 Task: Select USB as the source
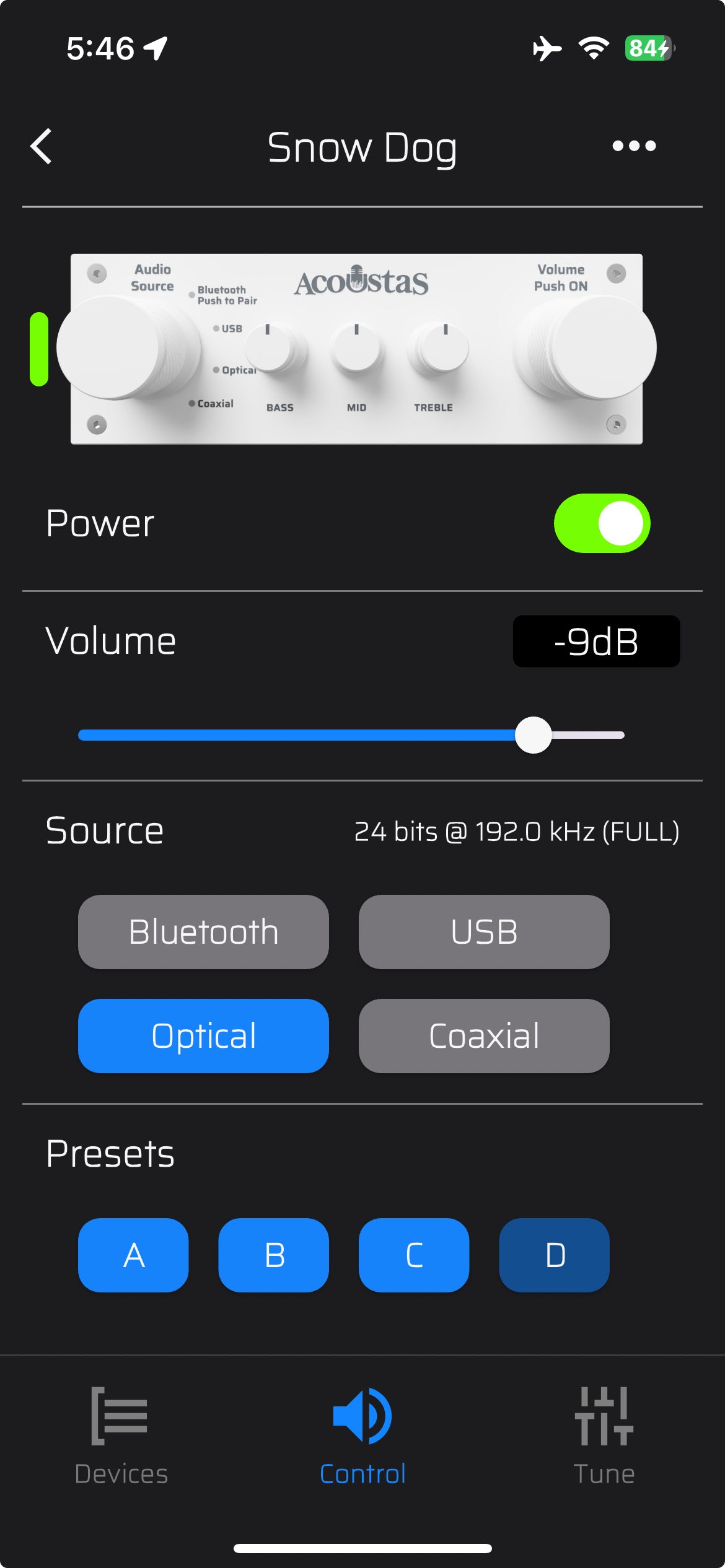[x=484, y=931]
